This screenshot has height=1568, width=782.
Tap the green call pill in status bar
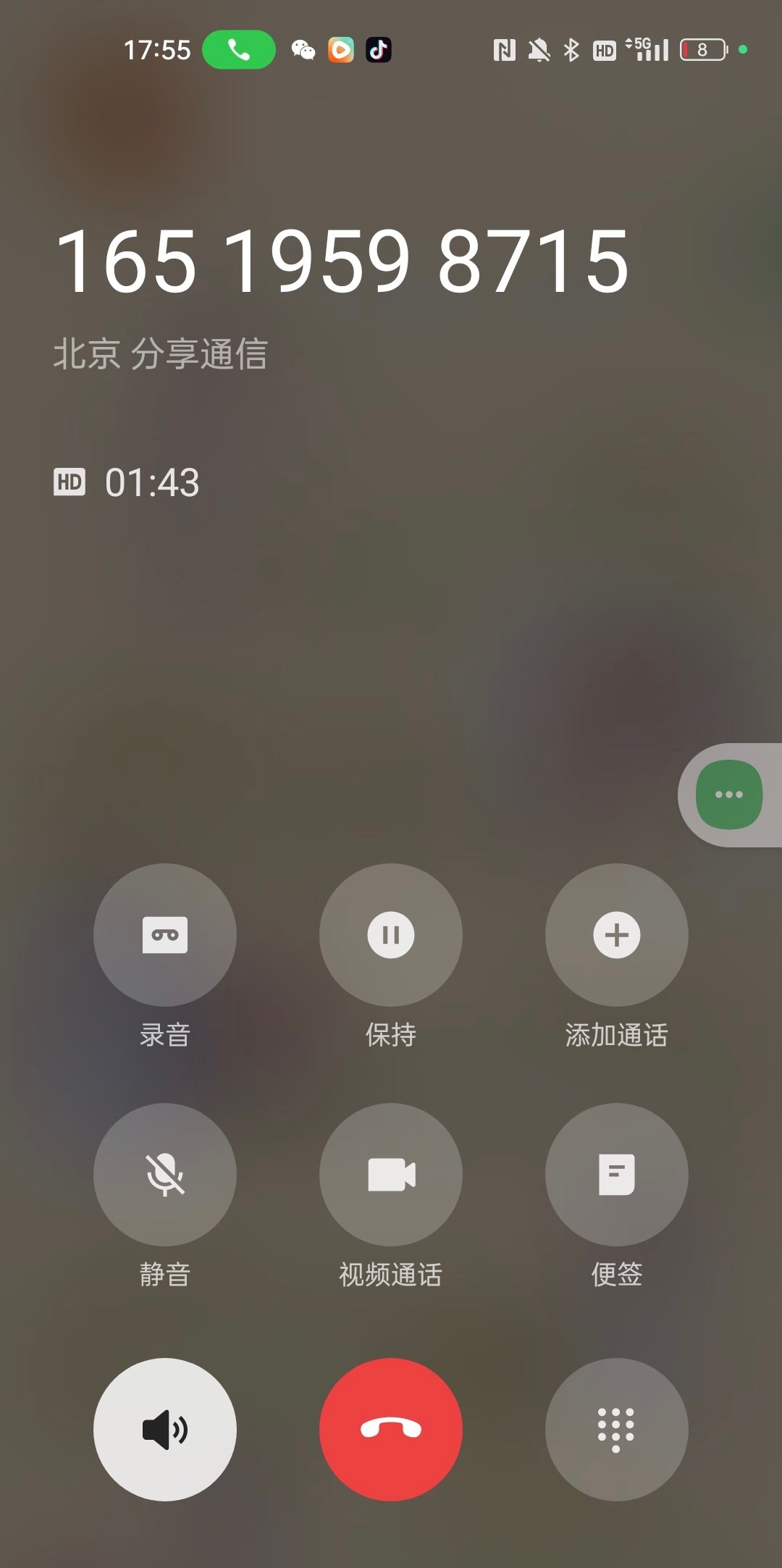click(238, 50)
